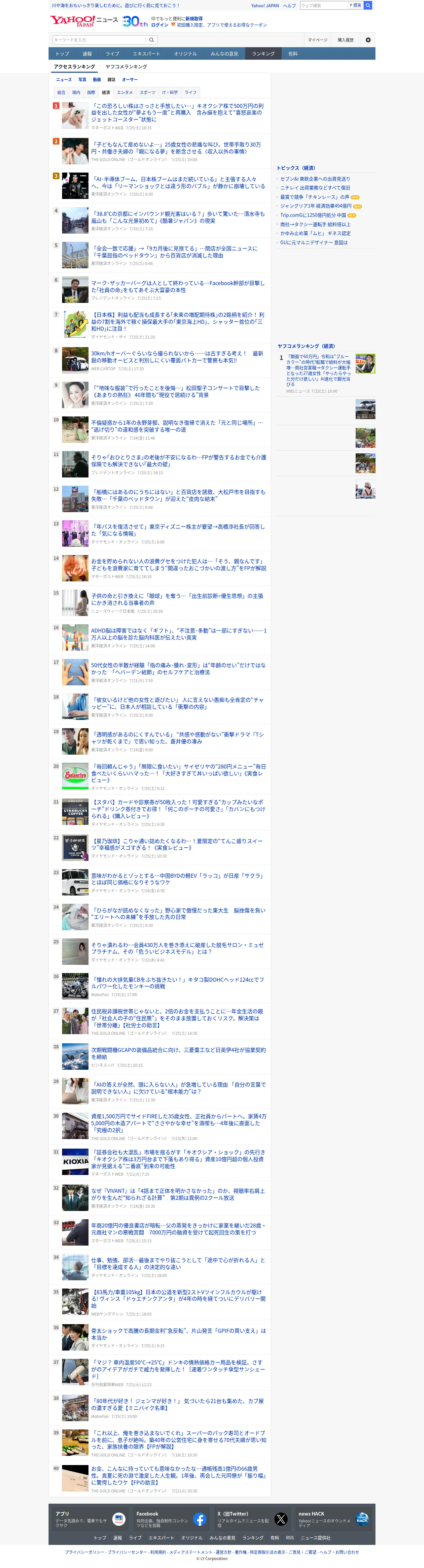Open the settings gear icon
The image size is (424, 1568).
[368, 40]
